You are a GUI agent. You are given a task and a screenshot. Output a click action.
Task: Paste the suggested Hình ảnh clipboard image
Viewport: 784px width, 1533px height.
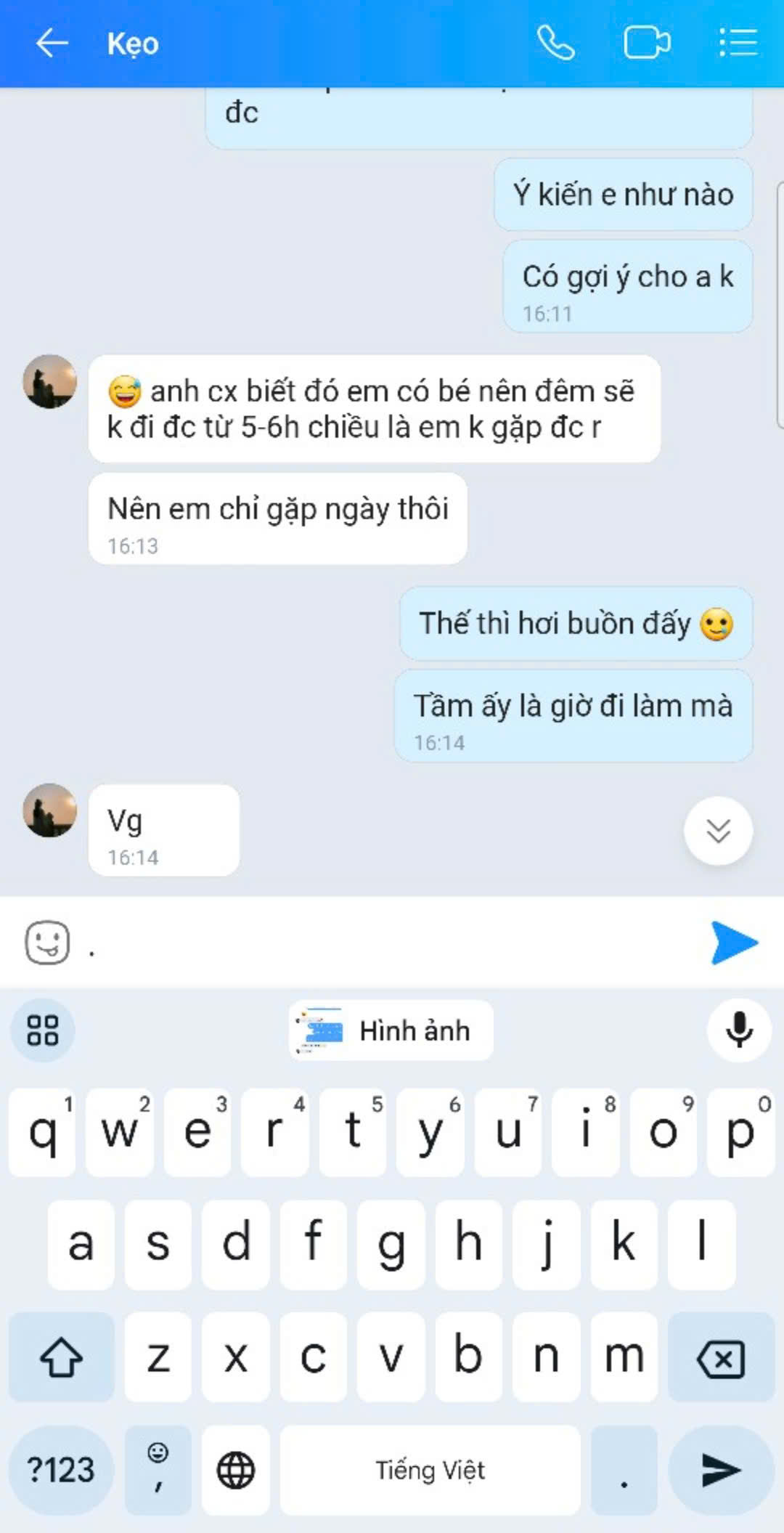pos(391,1030)
